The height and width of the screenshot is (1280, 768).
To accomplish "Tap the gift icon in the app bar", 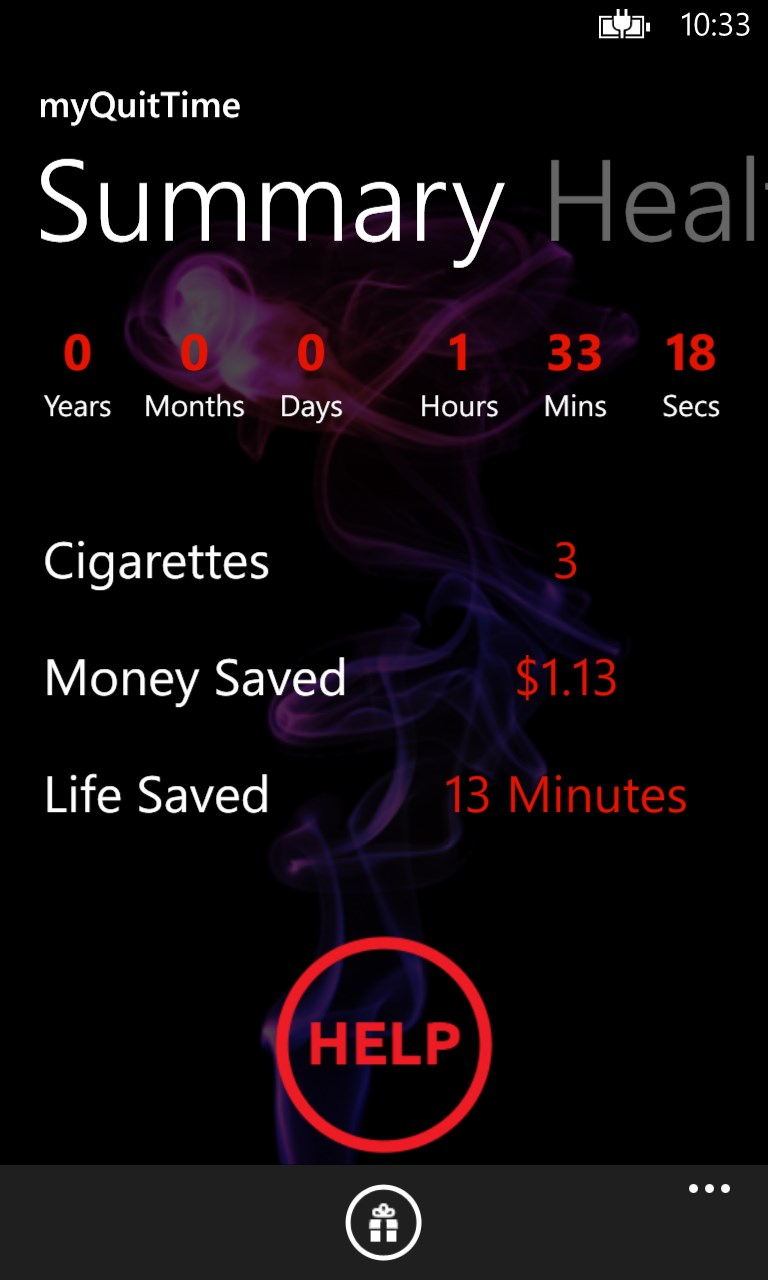I will (x=384, y=1221).
